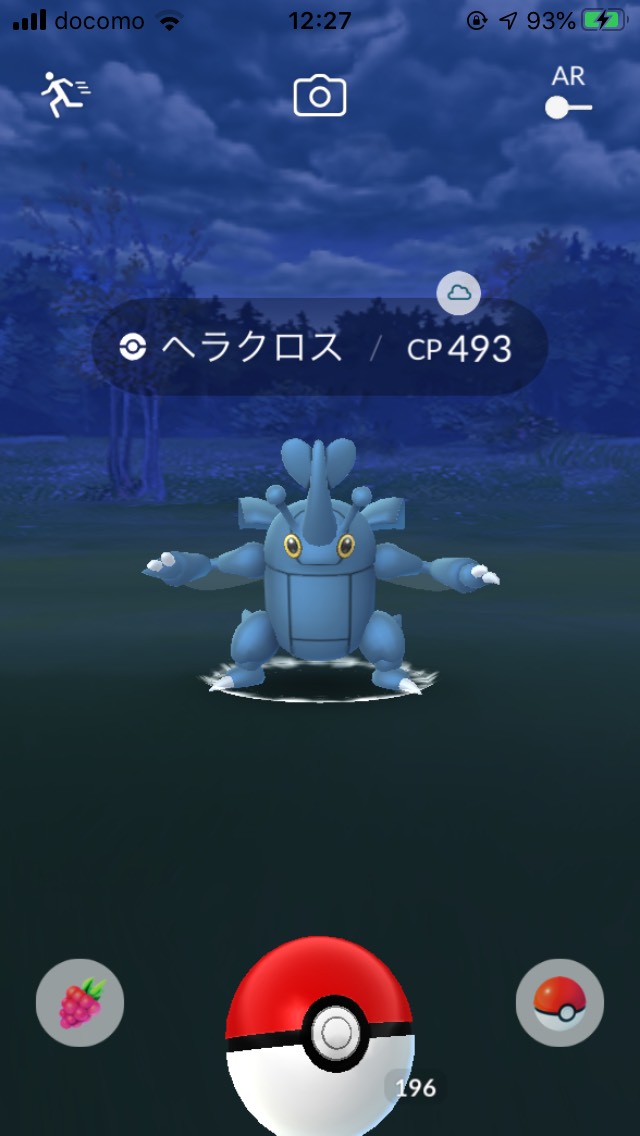Run away from the encounter
Viewport: 640px width, 1136px height.
[x=65, y=94]
